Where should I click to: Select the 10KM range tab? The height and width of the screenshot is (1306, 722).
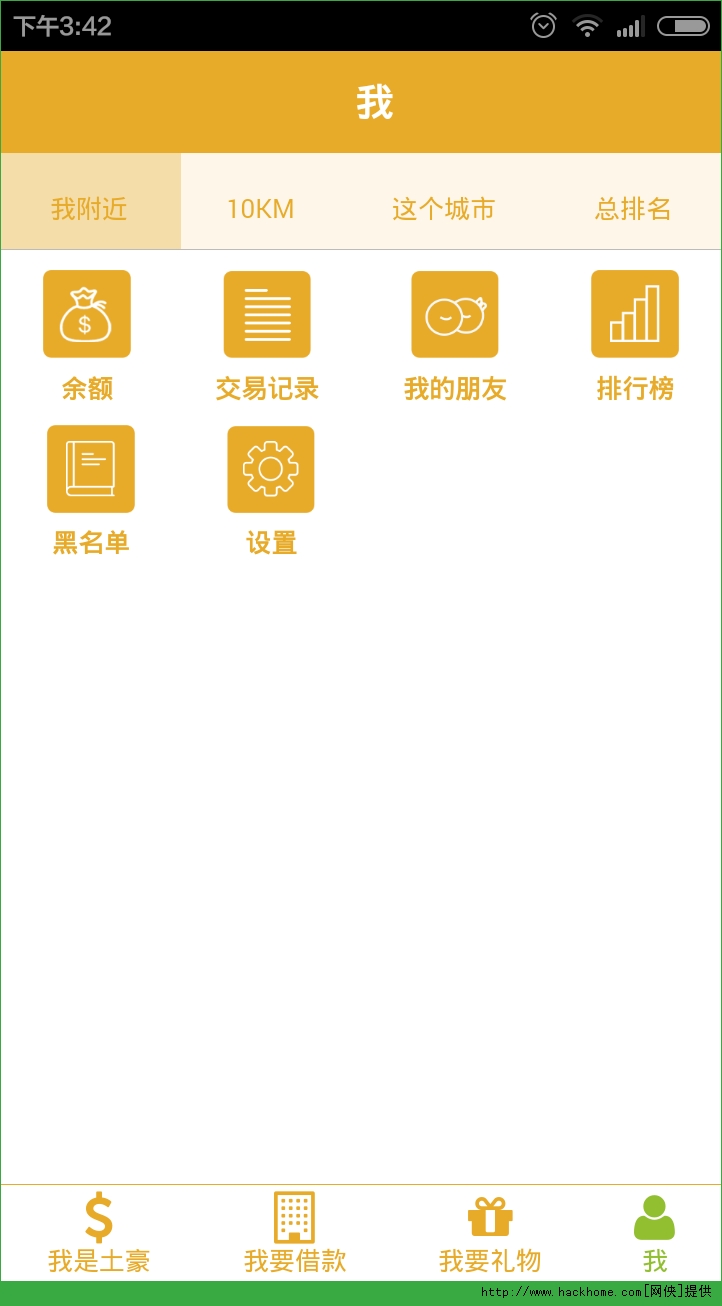click(x=260, y=209)
